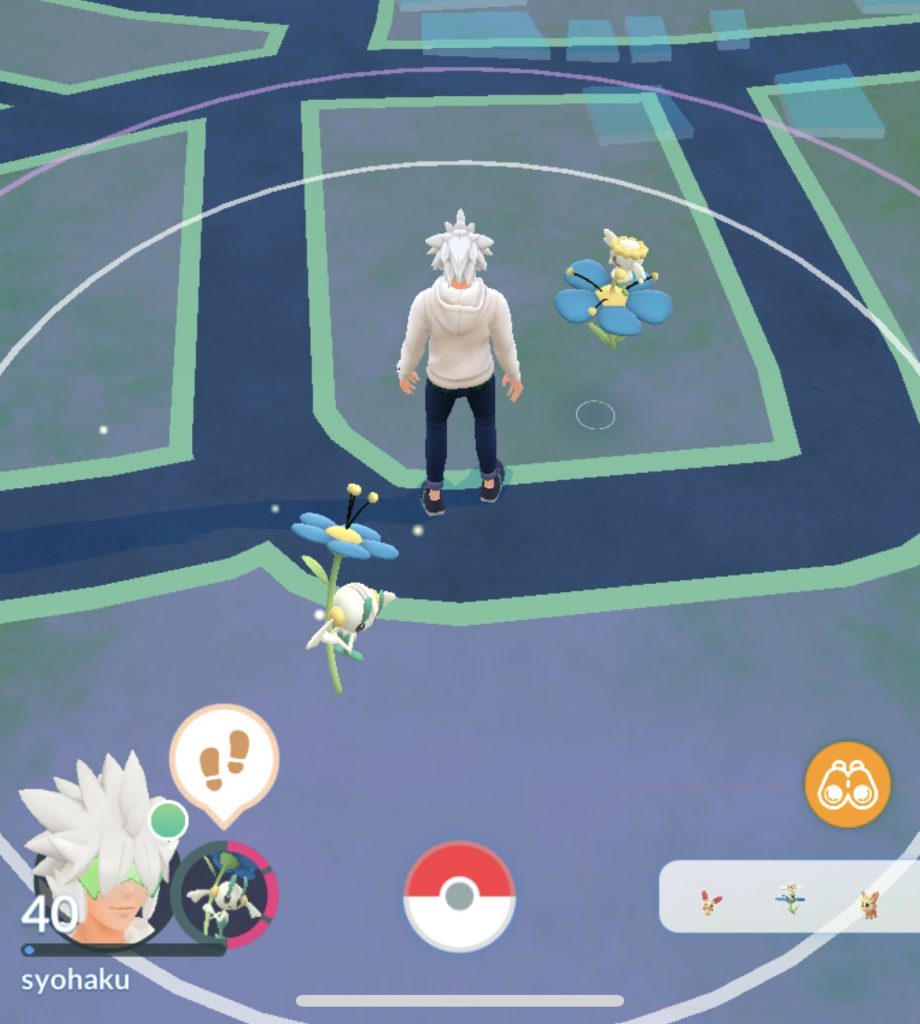
Task: Open the nearby Pokémon tracker panel
Action: (x=788, y=897)
